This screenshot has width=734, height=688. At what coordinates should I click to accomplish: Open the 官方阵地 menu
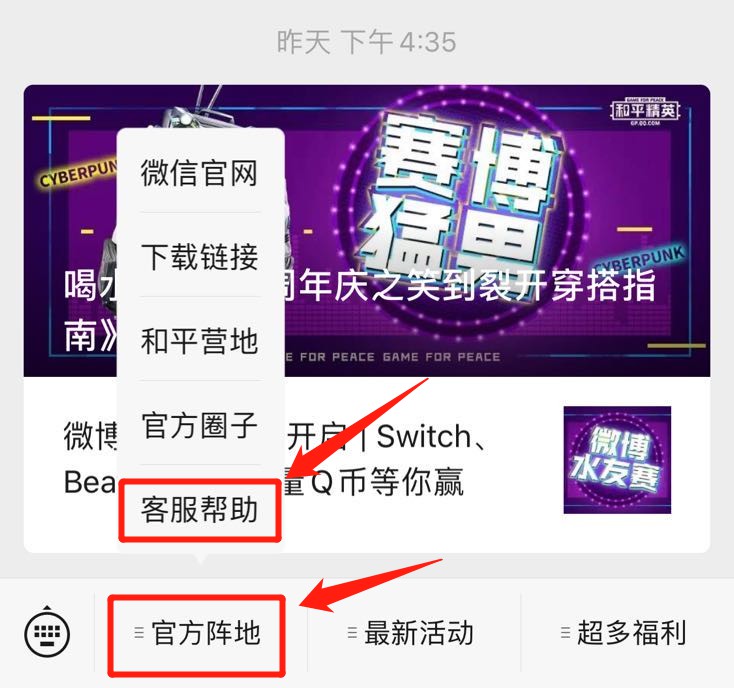(198, 633)
